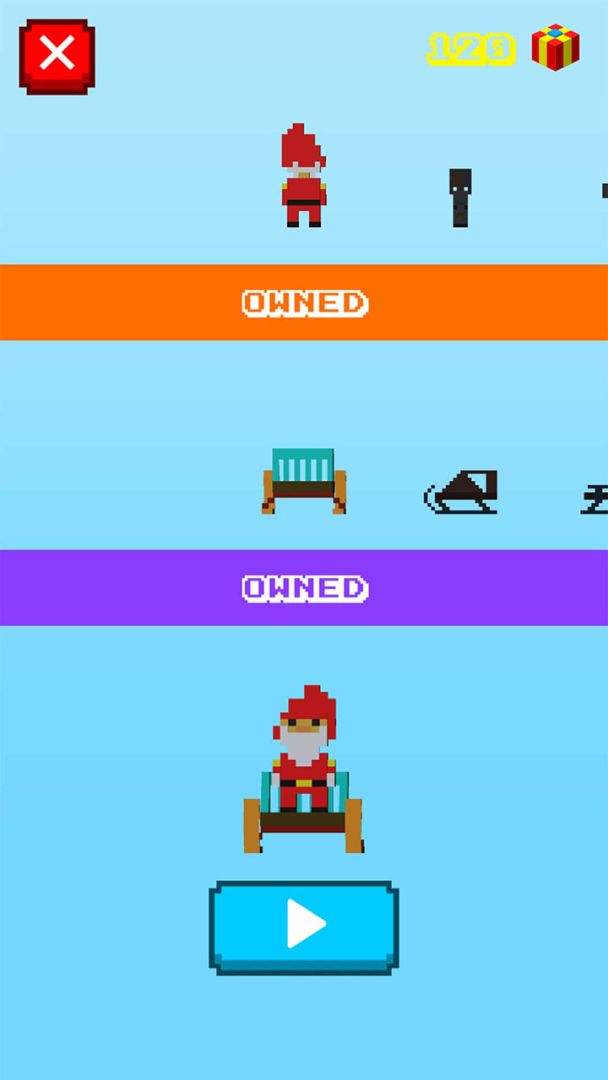Viewport: 608px width, 1080px height.
Task: Choose the locked black silhouette character
Action: click(x=459, y=197)
